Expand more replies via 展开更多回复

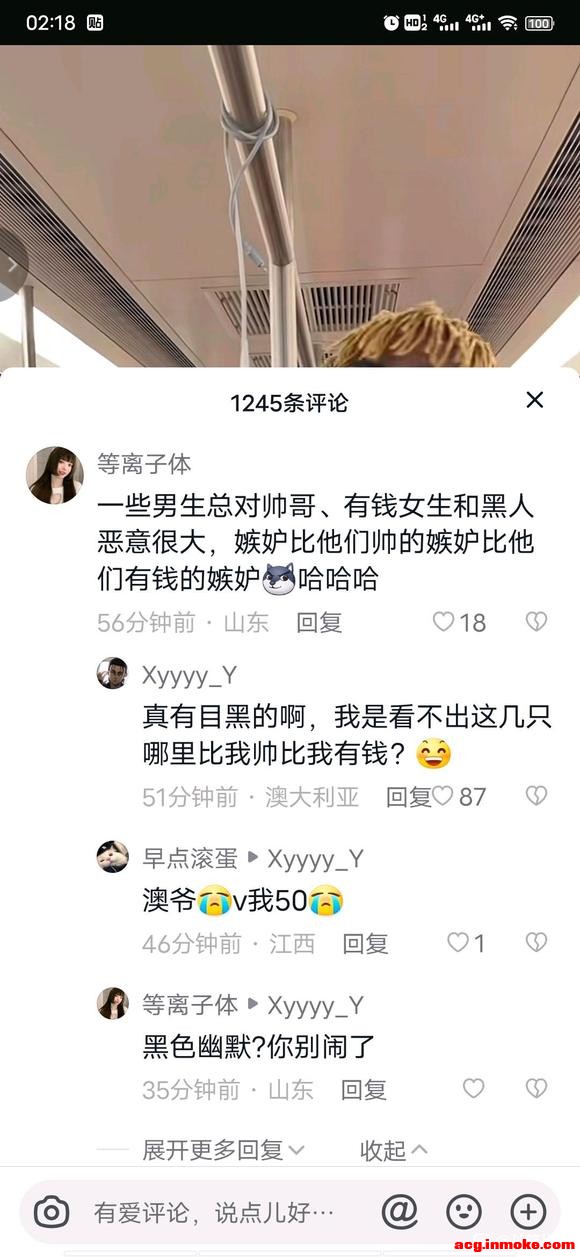click(223, 1150)
